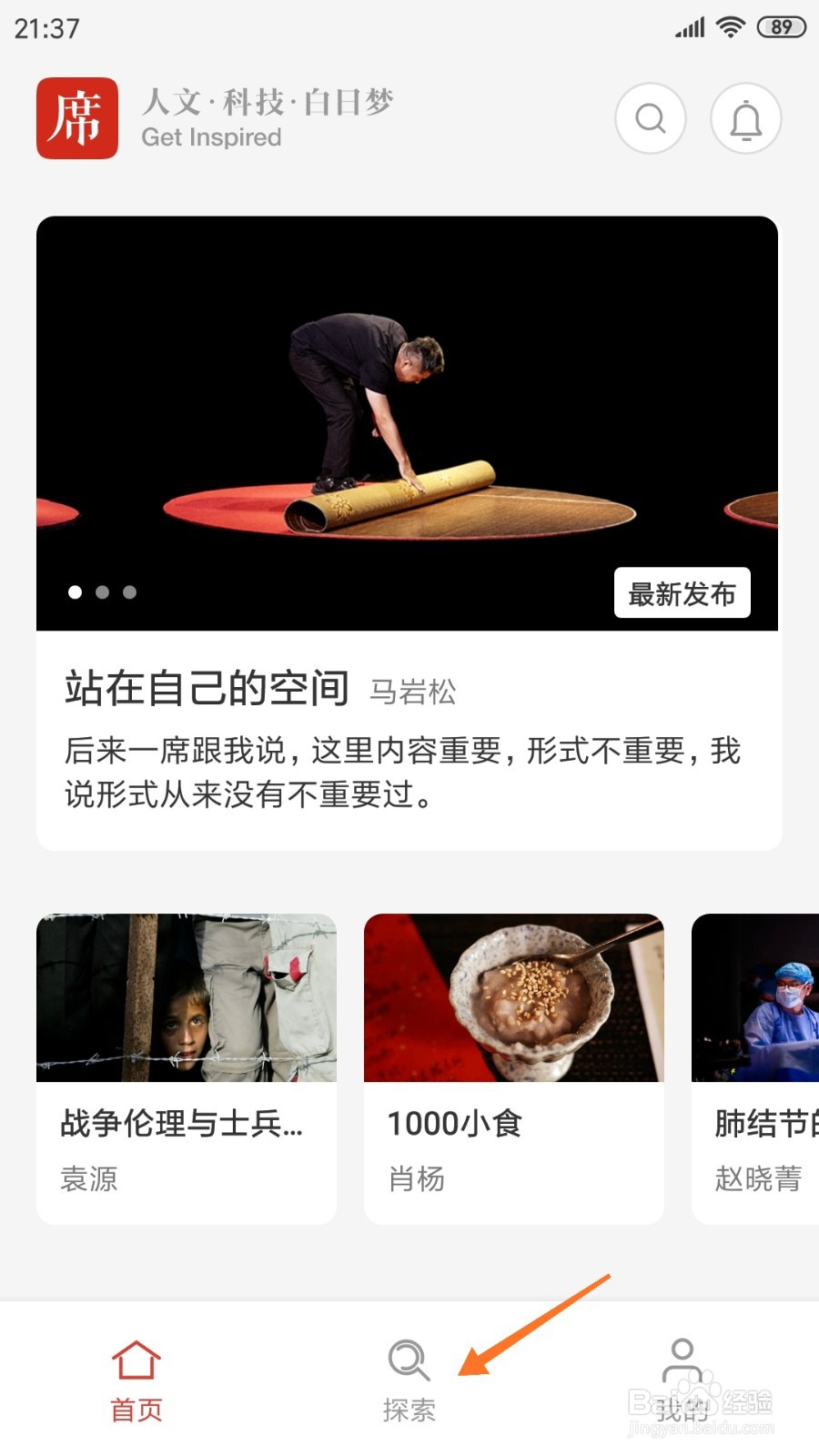Open the talk 站在自己的空间 by 马岩松
This screenshot has width=819, height=1456.
408,532
